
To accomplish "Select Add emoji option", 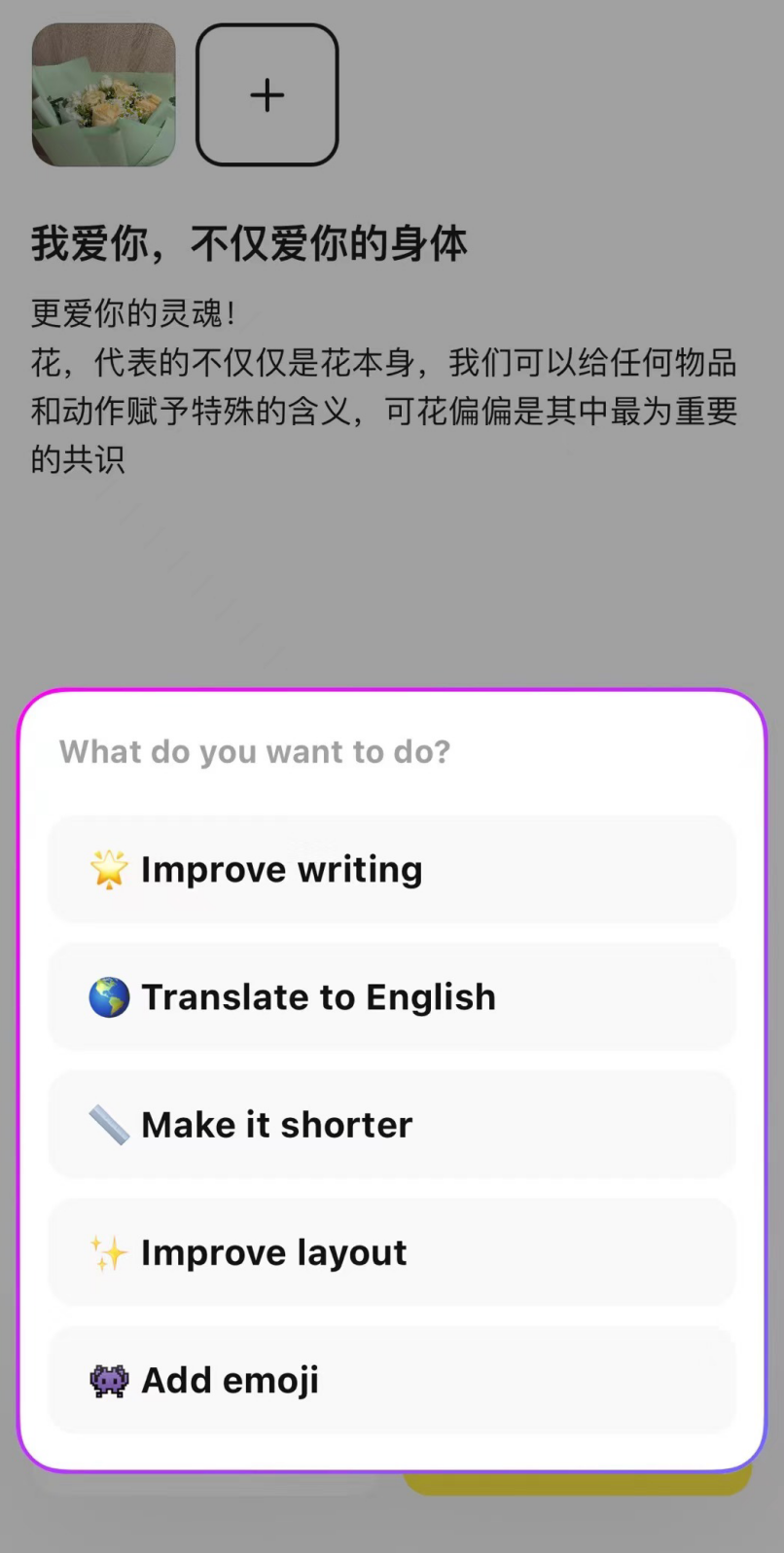I will point(391,1380).
